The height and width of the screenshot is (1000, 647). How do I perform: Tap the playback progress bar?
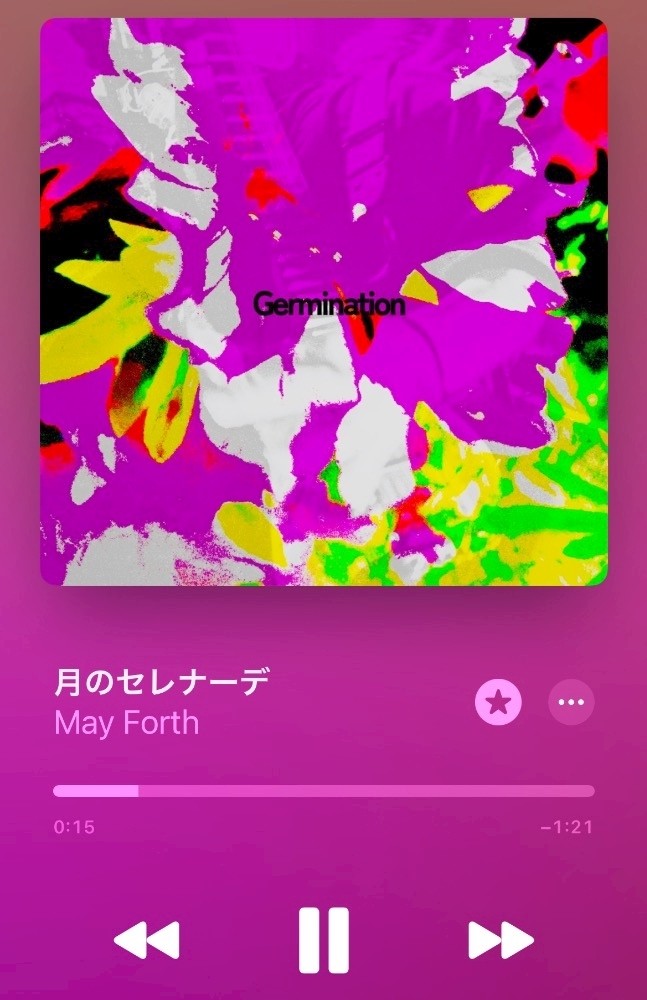[323, 791]
